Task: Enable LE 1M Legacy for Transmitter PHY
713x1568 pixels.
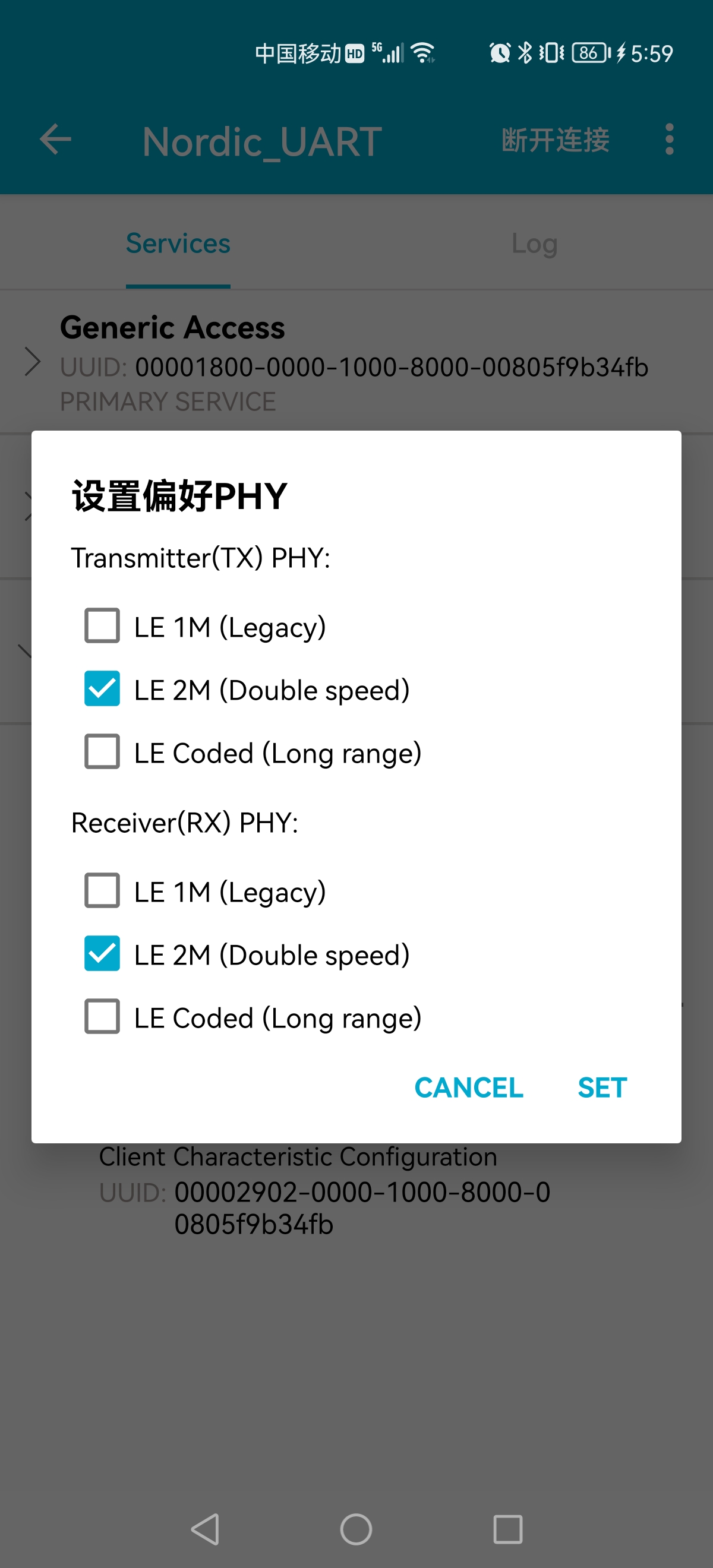Action: (x=101, y=627)
